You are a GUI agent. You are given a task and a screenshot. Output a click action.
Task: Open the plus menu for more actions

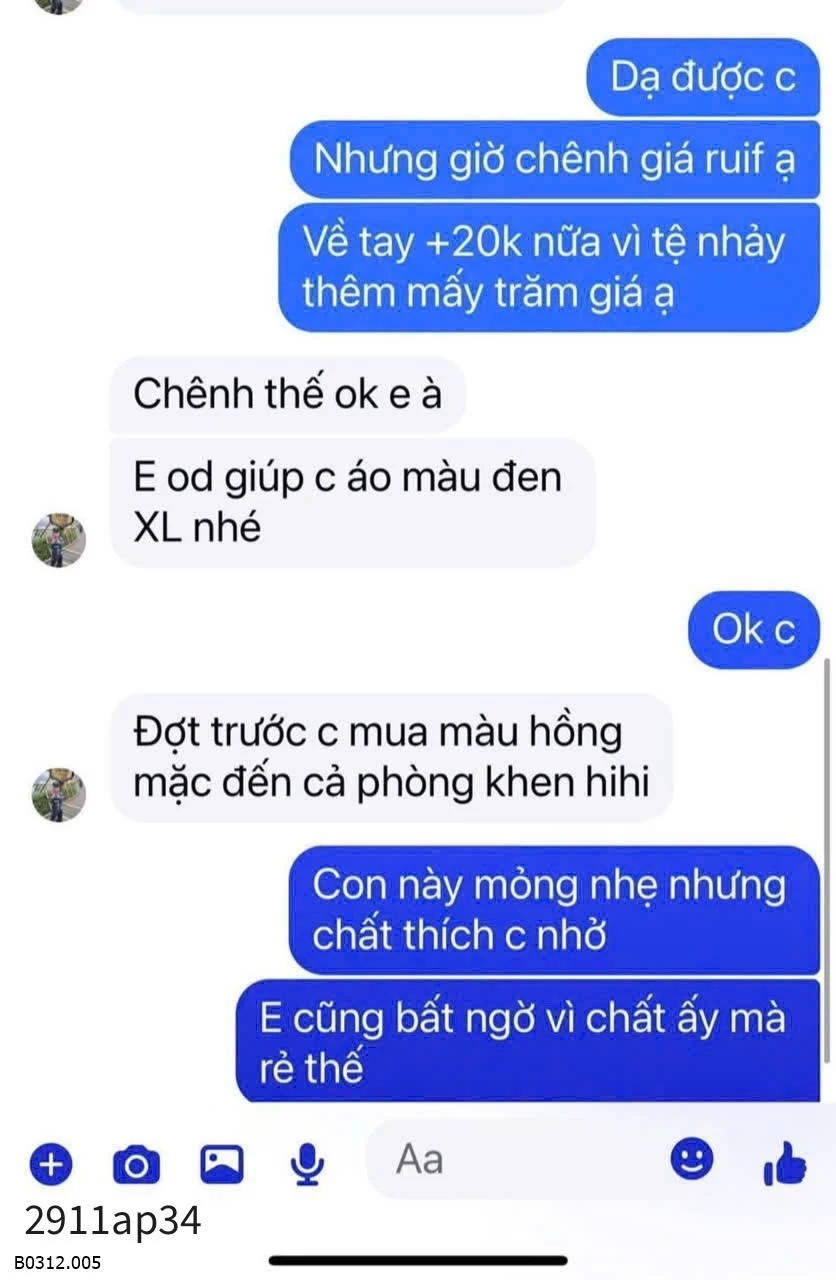point(51,1163)
